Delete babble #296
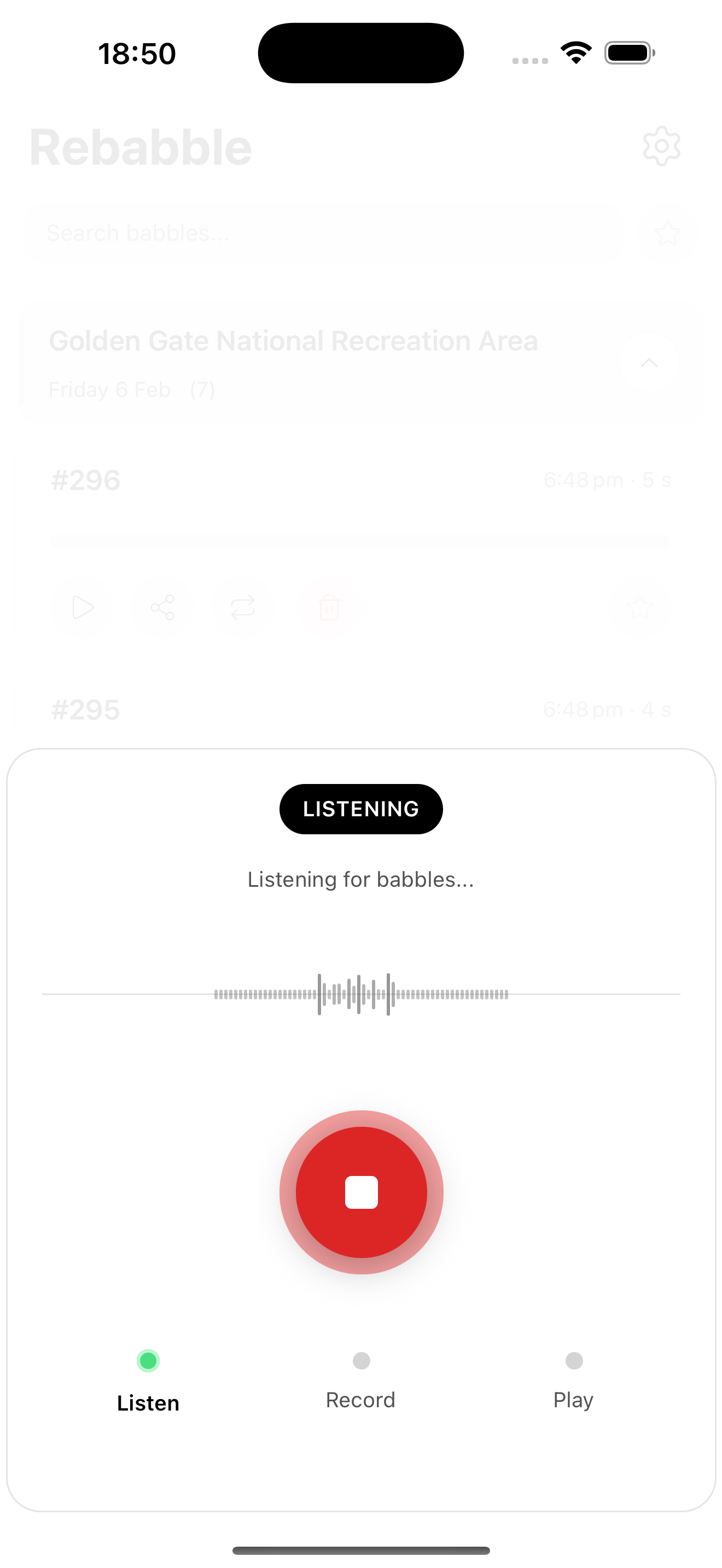 coord(329,607)
